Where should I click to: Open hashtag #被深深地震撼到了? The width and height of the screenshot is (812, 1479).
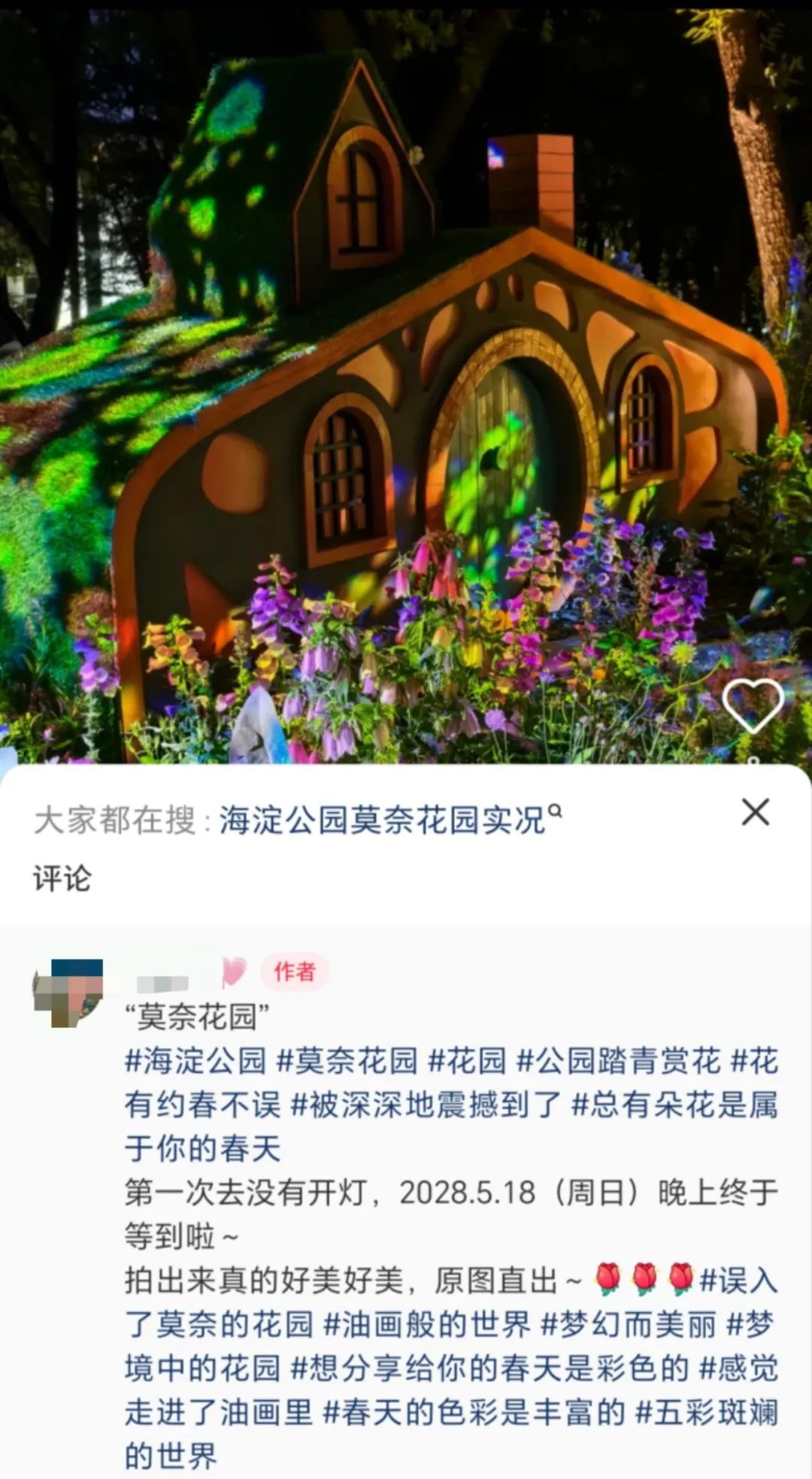pos(426,1105)
